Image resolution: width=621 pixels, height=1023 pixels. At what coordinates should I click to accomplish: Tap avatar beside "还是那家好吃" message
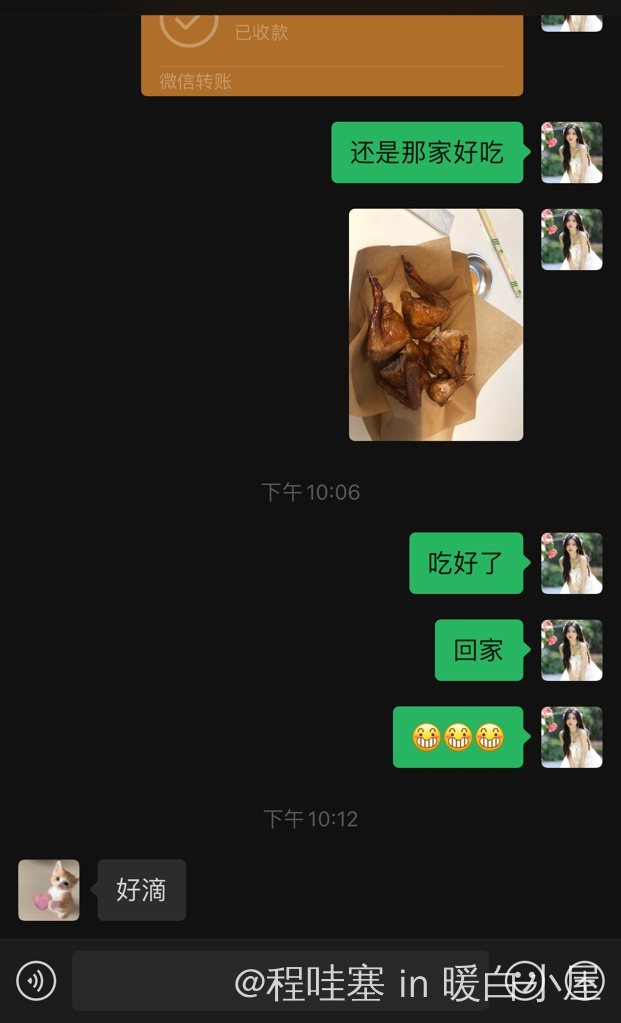[x=571, y=153]
